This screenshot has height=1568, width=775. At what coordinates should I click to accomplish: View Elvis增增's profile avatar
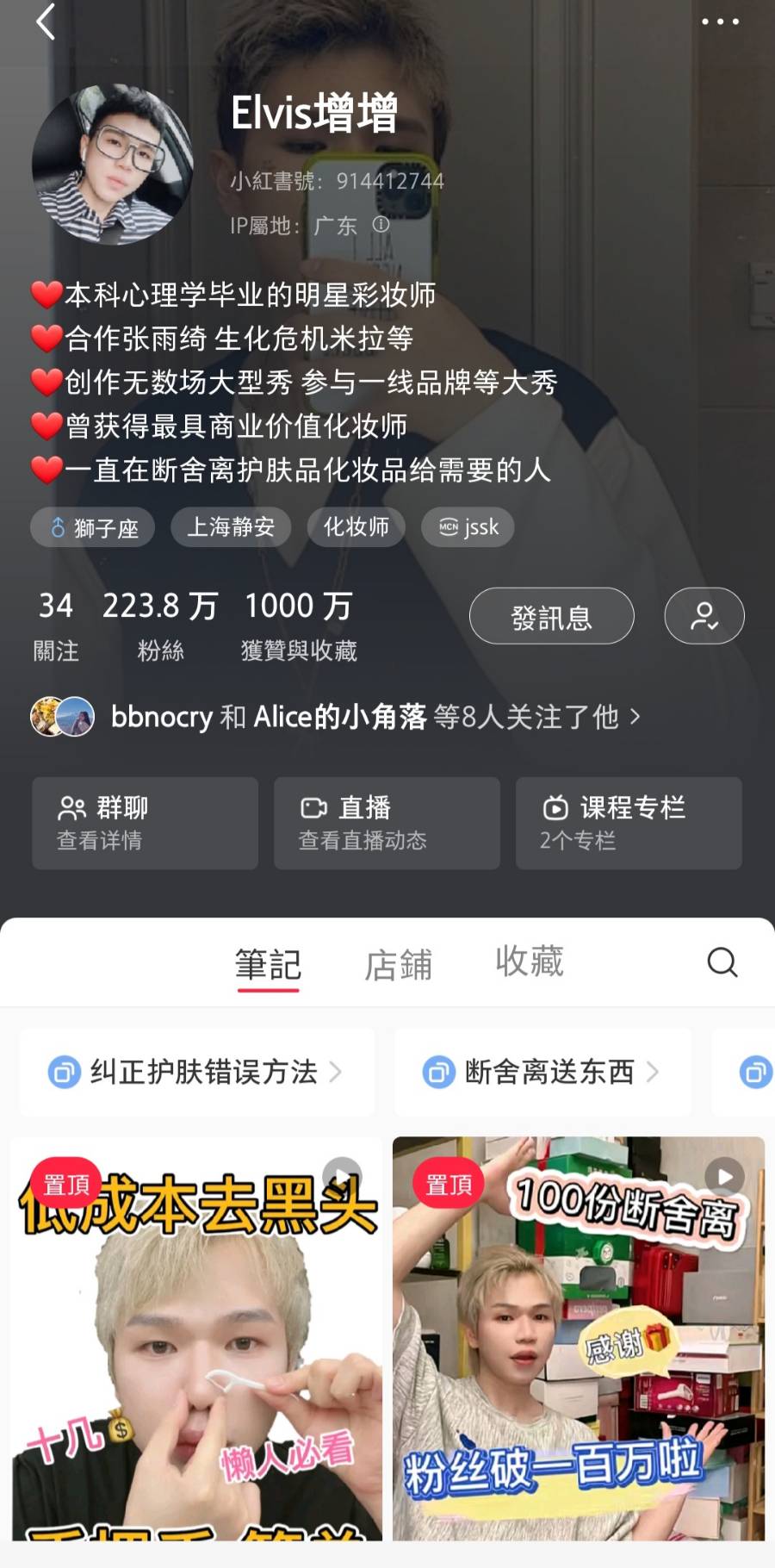pyautogui.click(x=112, y=164)
